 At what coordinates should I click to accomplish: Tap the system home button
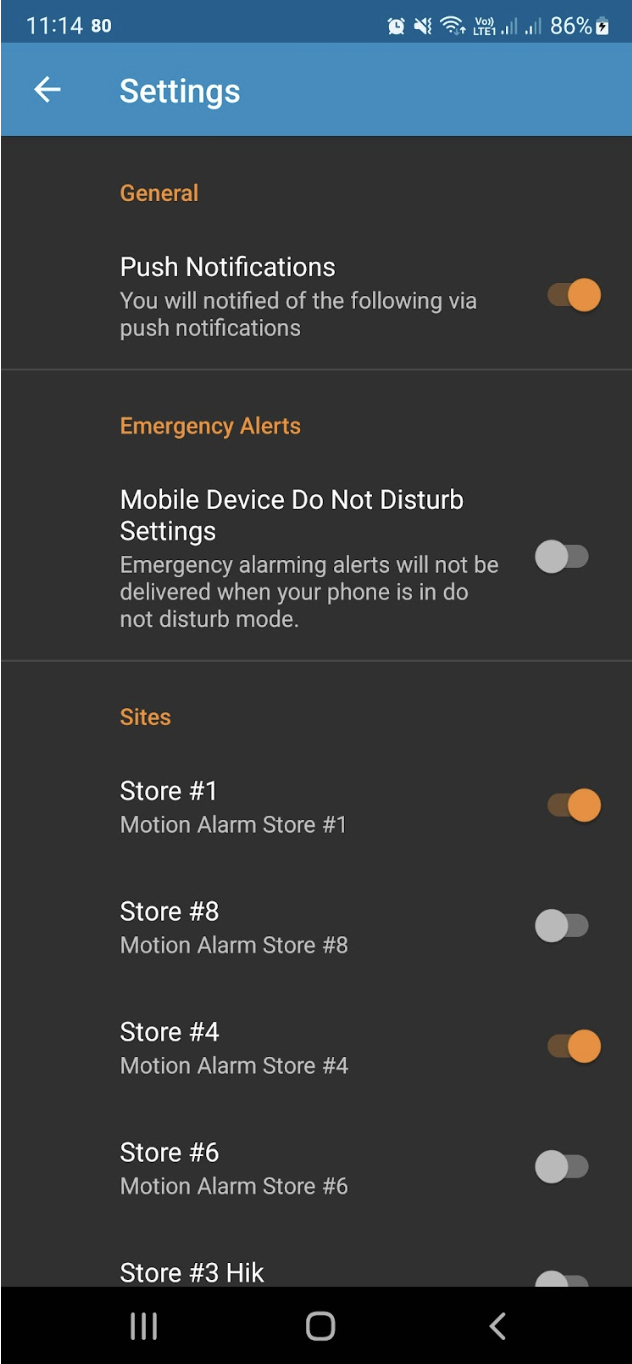[320, 1326]
